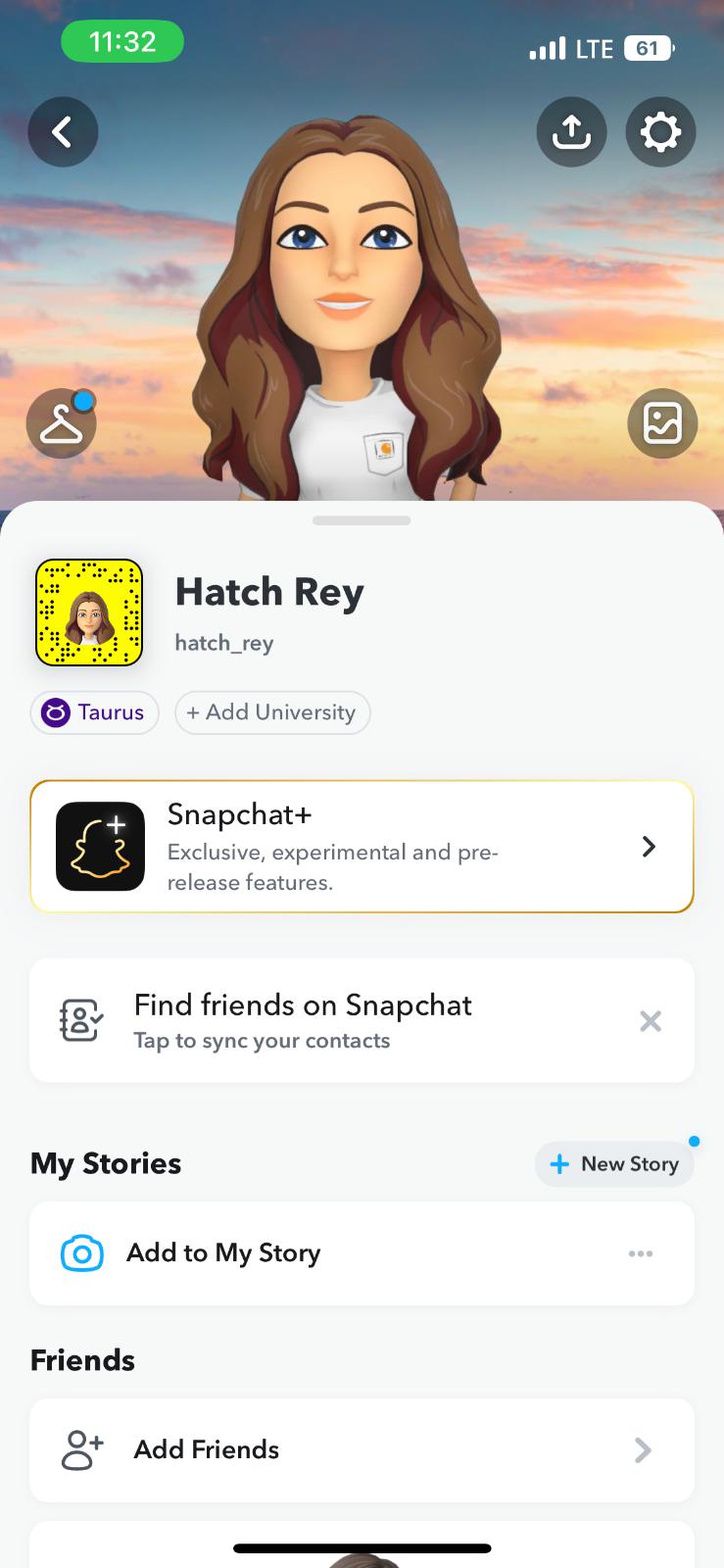
Task: Tap the Taurus zodiac chip
Action: pyautogui.click(x=95, y=712)
